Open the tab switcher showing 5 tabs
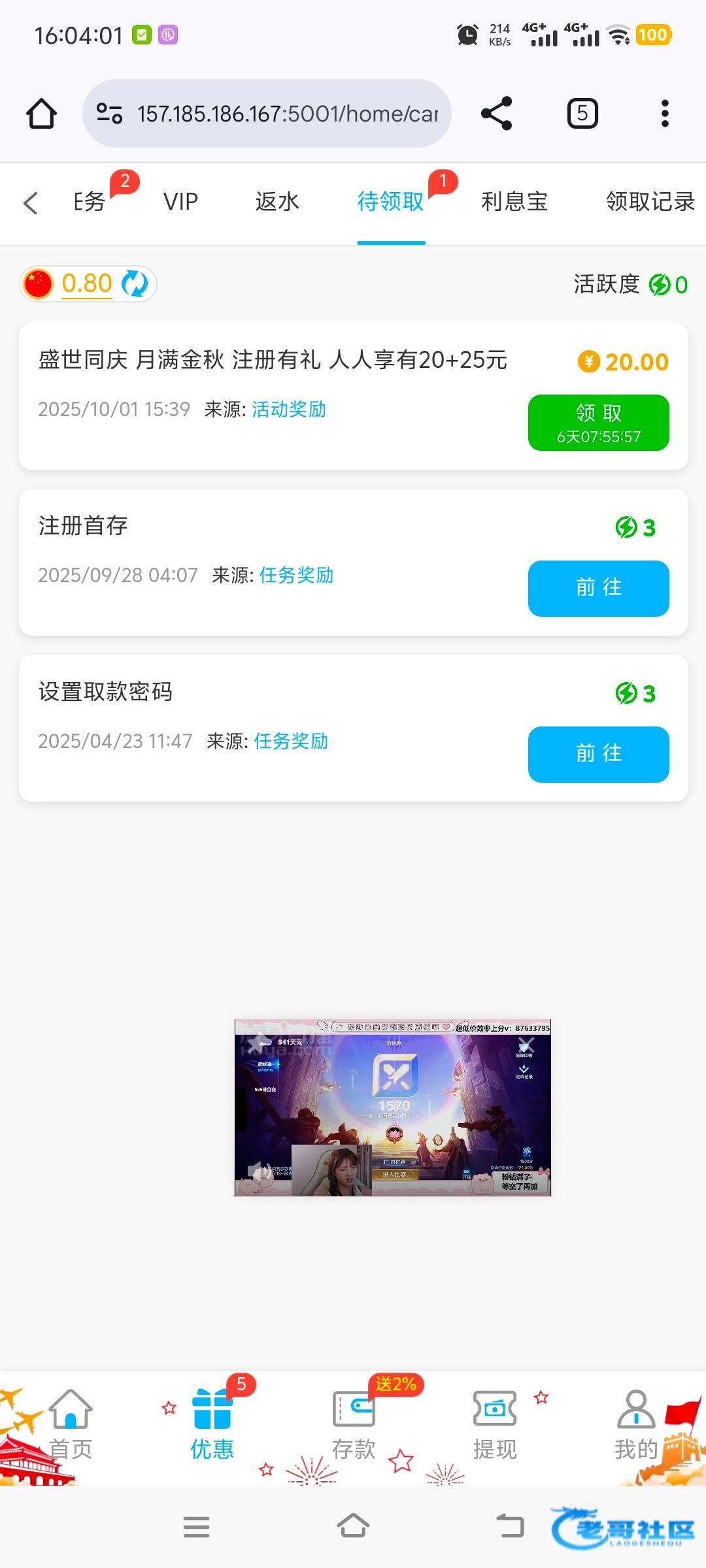The height and width of the screenshot is (1568, 706). coord(582,114)
